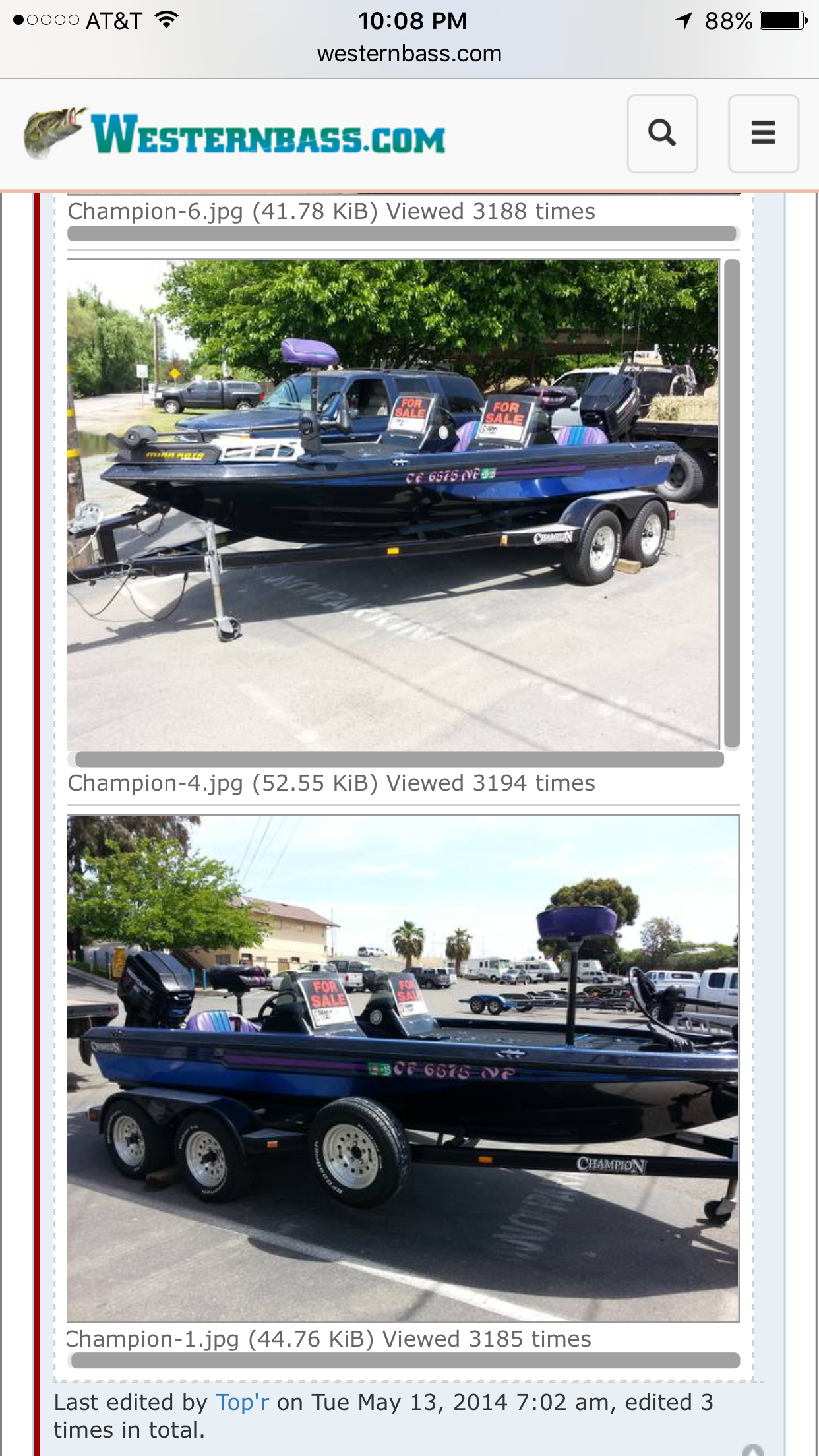Screen dimensions: 819x1456
Task: Open the hamburger menu
Action: coord(763,134)
